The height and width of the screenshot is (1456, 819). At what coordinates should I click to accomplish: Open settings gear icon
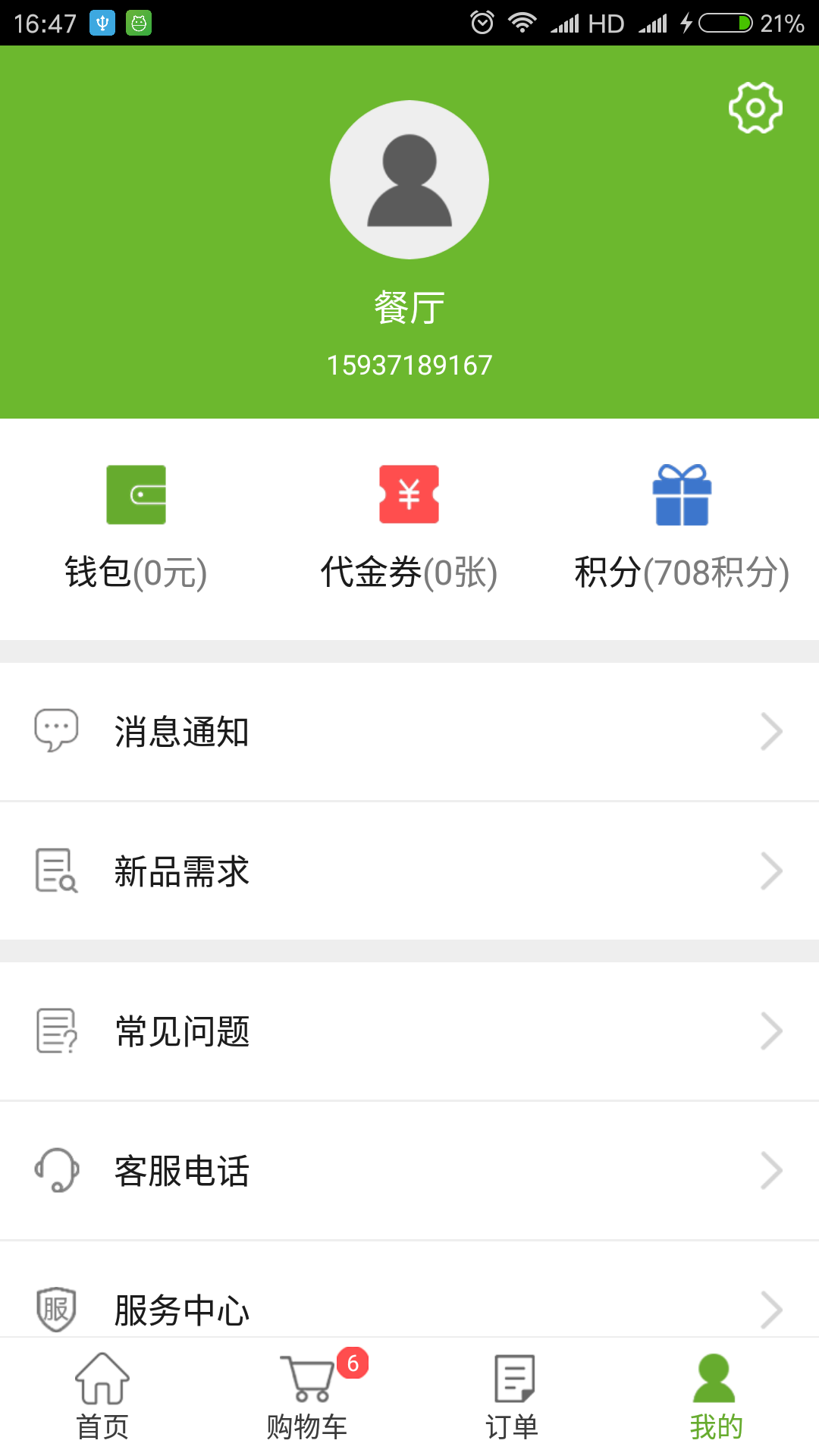click(755, 108)
